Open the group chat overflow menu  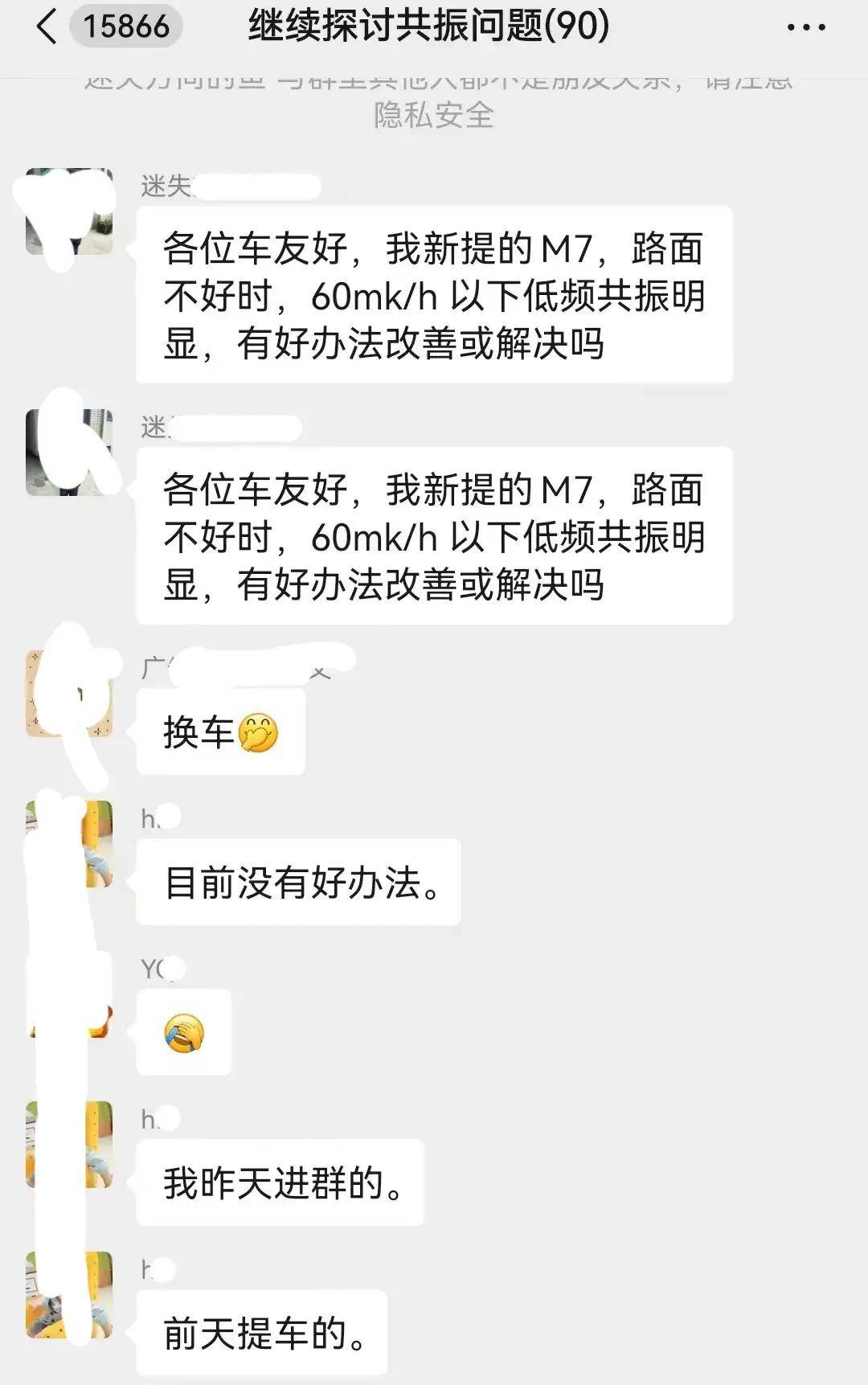tap(805, 27)
